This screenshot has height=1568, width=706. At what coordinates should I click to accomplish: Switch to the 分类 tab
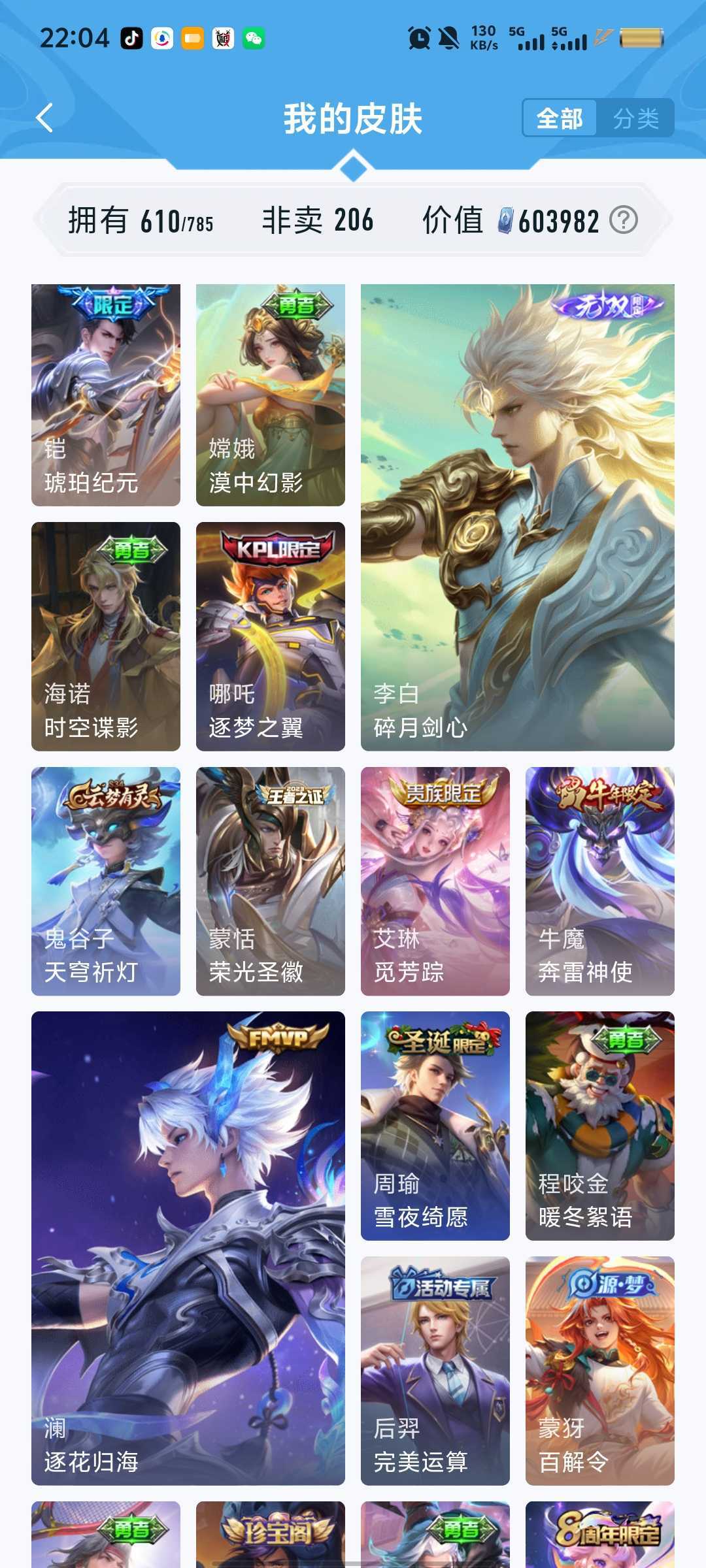tap(635, 118)
